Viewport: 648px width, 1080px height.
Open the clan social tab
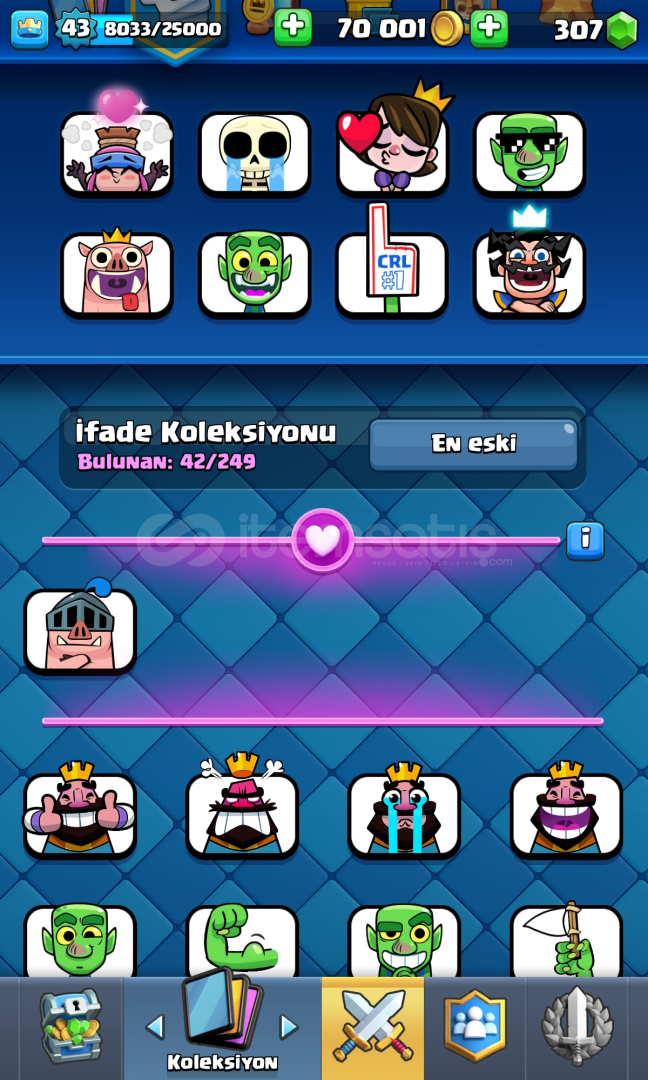pos(474,1028)
